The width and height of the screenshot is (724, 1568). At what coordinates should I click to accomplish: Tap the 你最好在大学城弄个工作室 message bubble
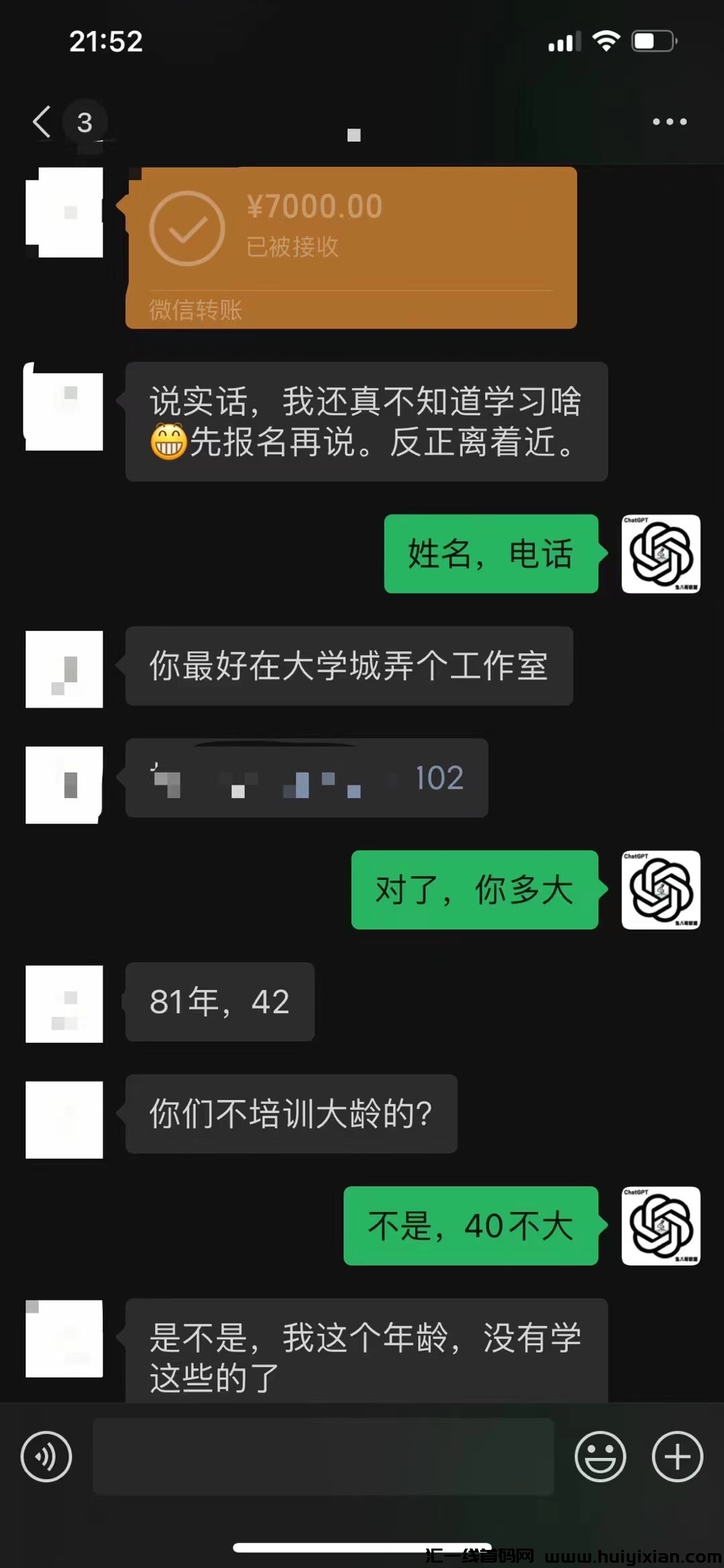pos(348,666)
